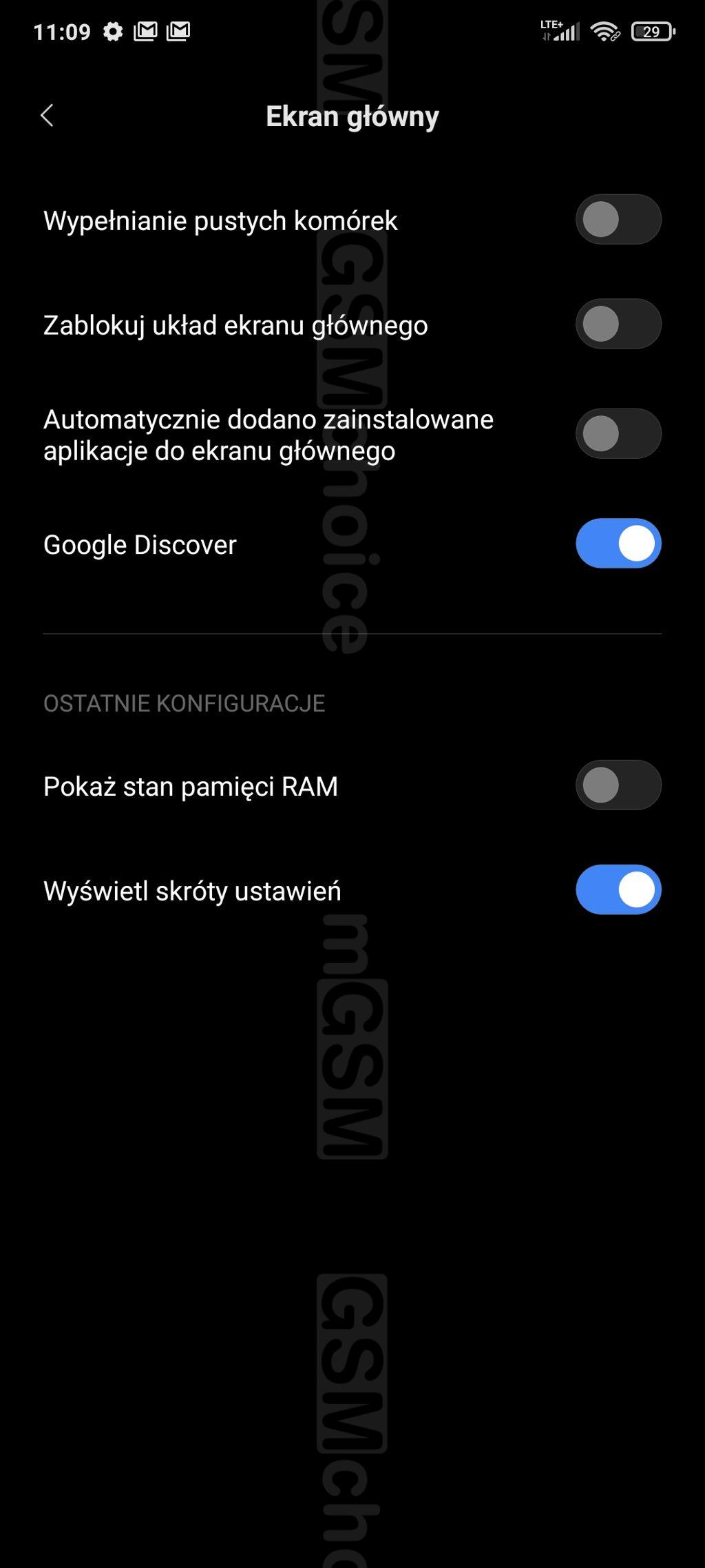Go back from Ekran główny settings

tap(47, 116)
